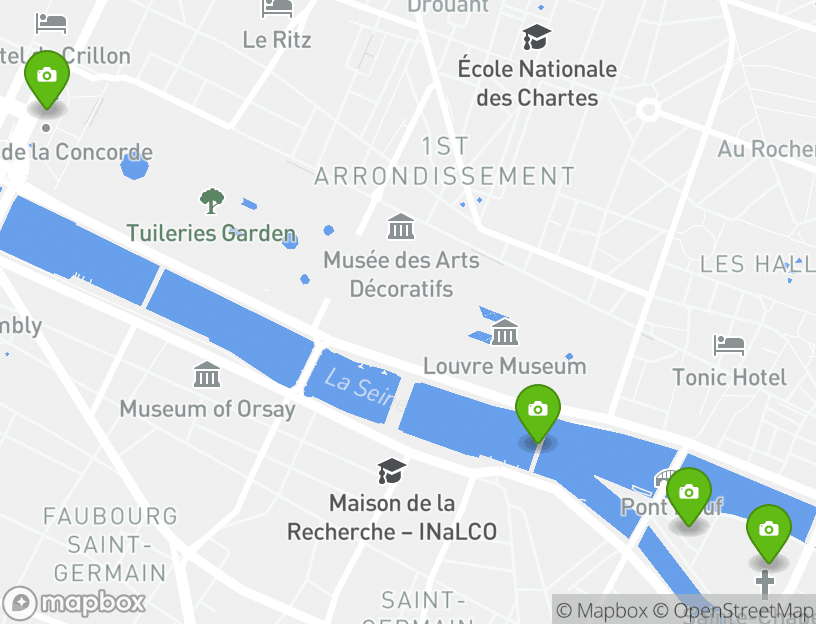
Task: Open the © OpenStreetMap attribution link
Action: pos(734,610)
